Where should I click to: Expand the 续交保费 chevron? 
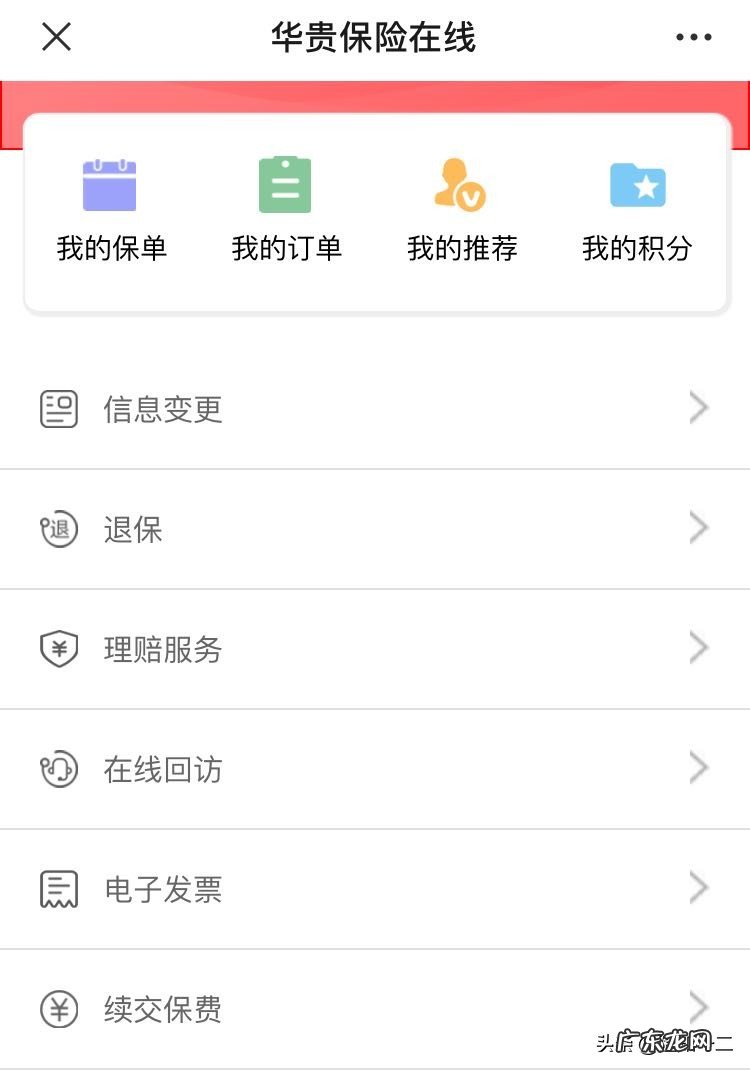(x=698, y=1008)
